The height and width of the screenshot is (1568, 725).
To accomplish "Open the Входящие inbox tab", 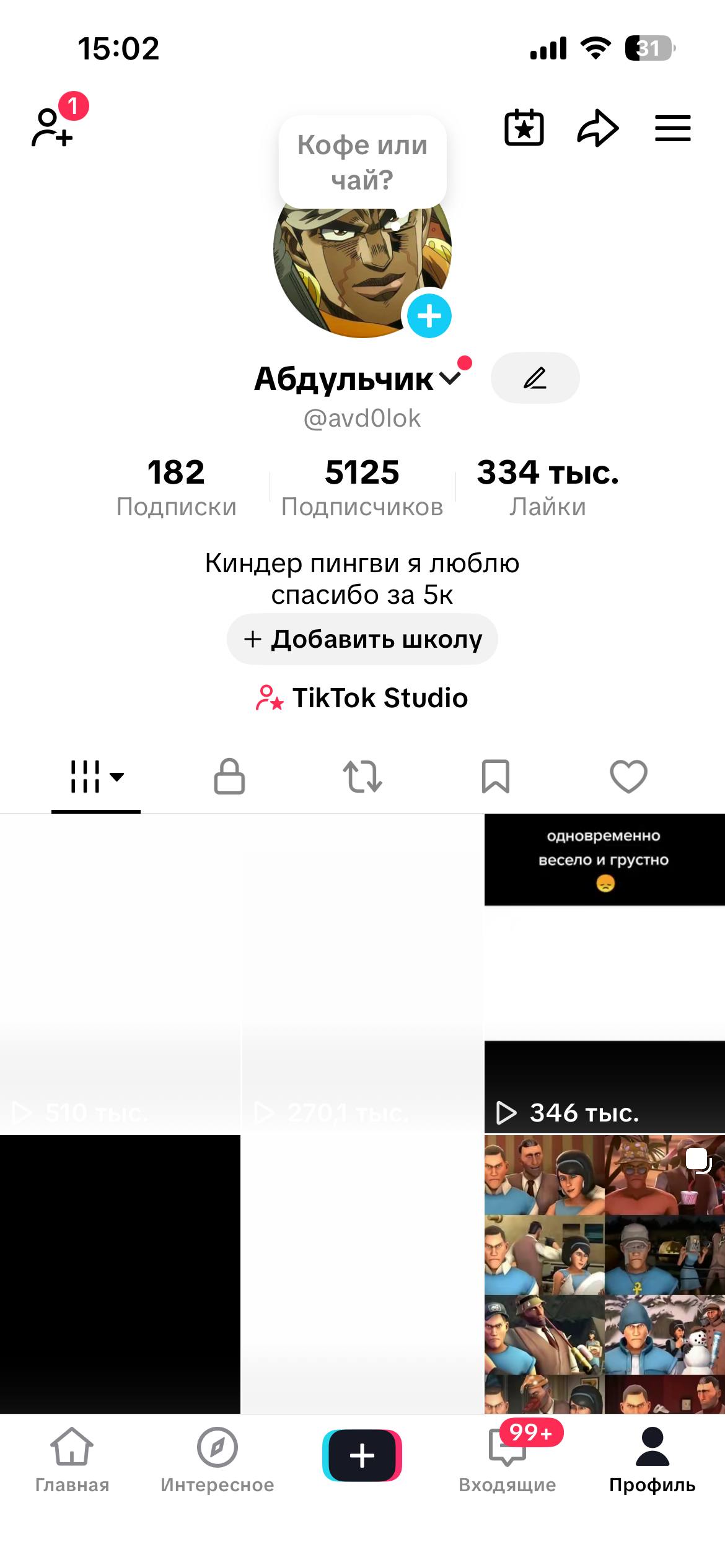I will point(507,1459).
